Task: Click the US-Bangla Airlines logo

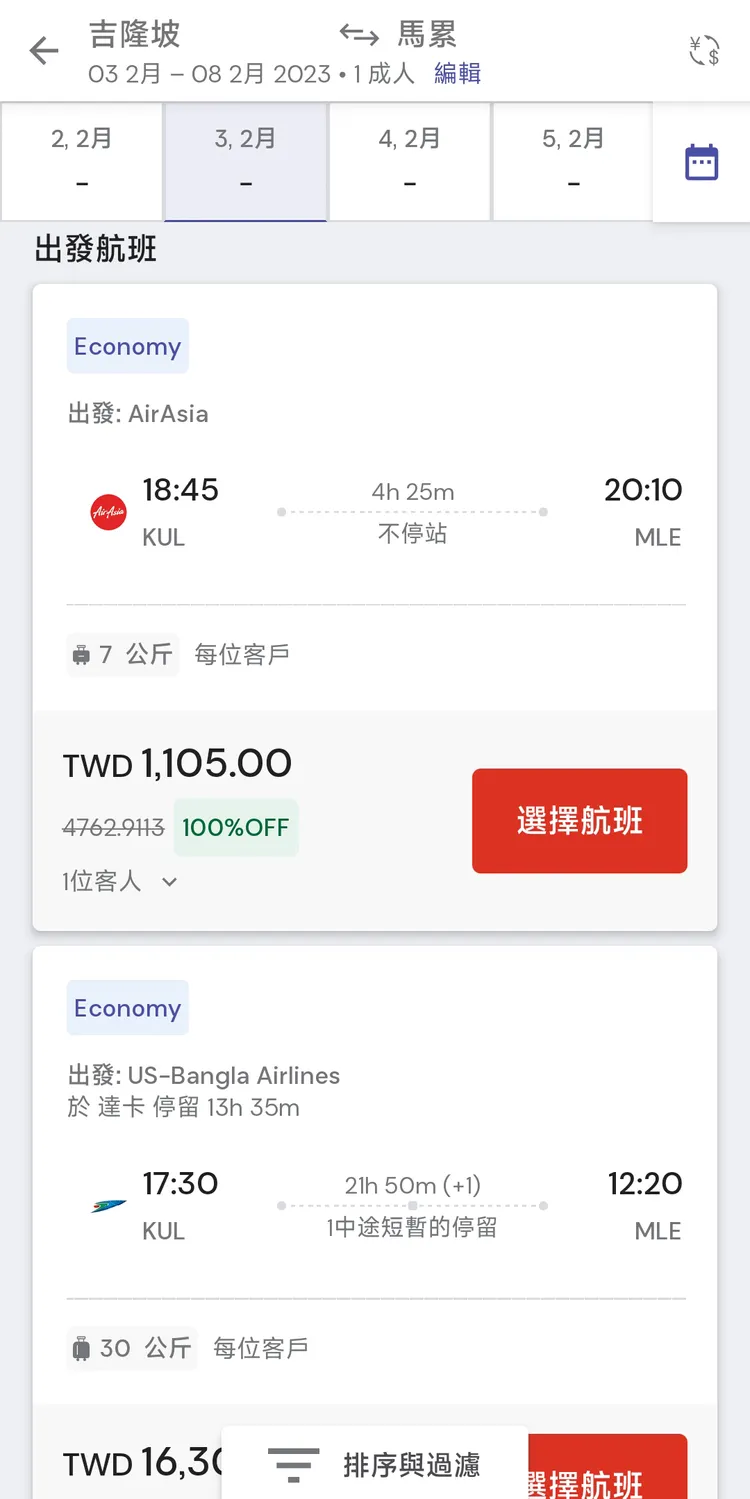Action: [x=108, y=1206]
